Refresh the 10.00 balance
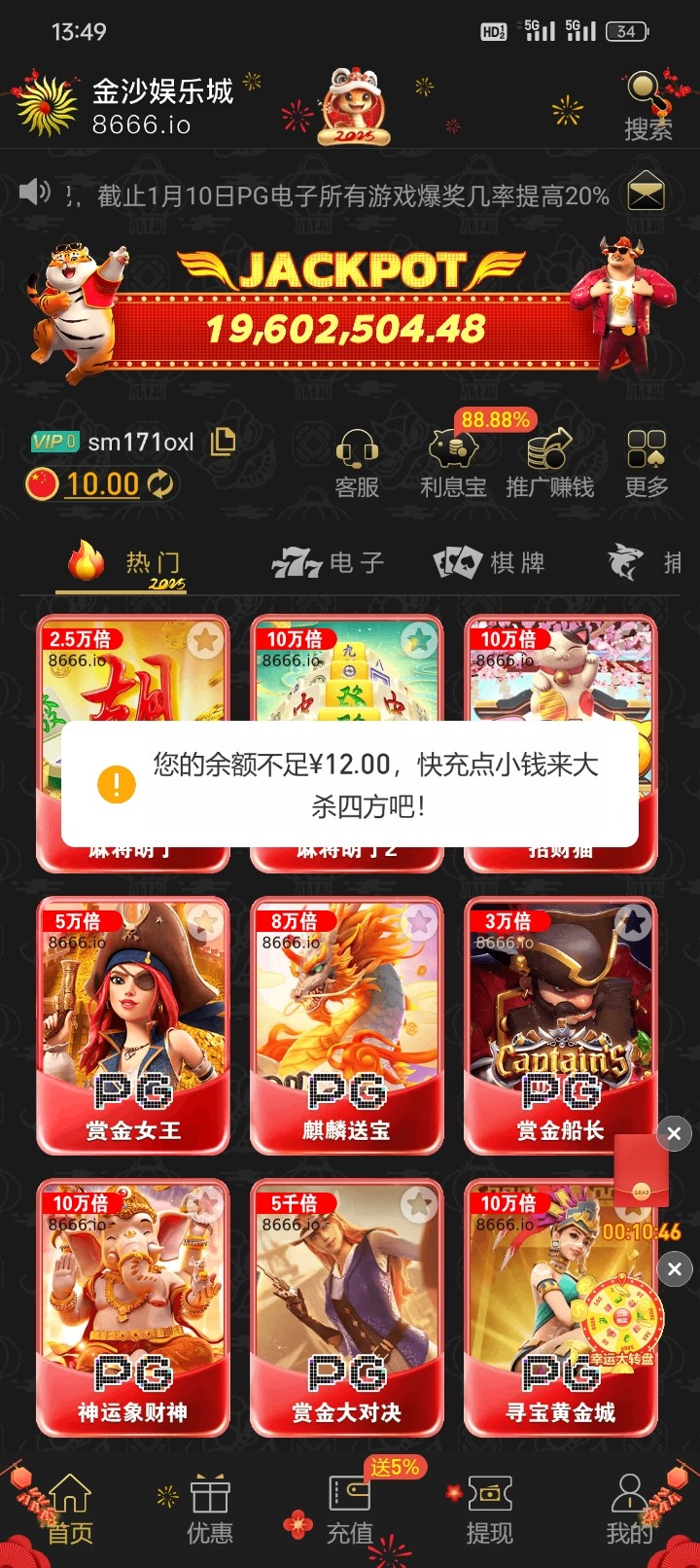 [x=160, y=483]
